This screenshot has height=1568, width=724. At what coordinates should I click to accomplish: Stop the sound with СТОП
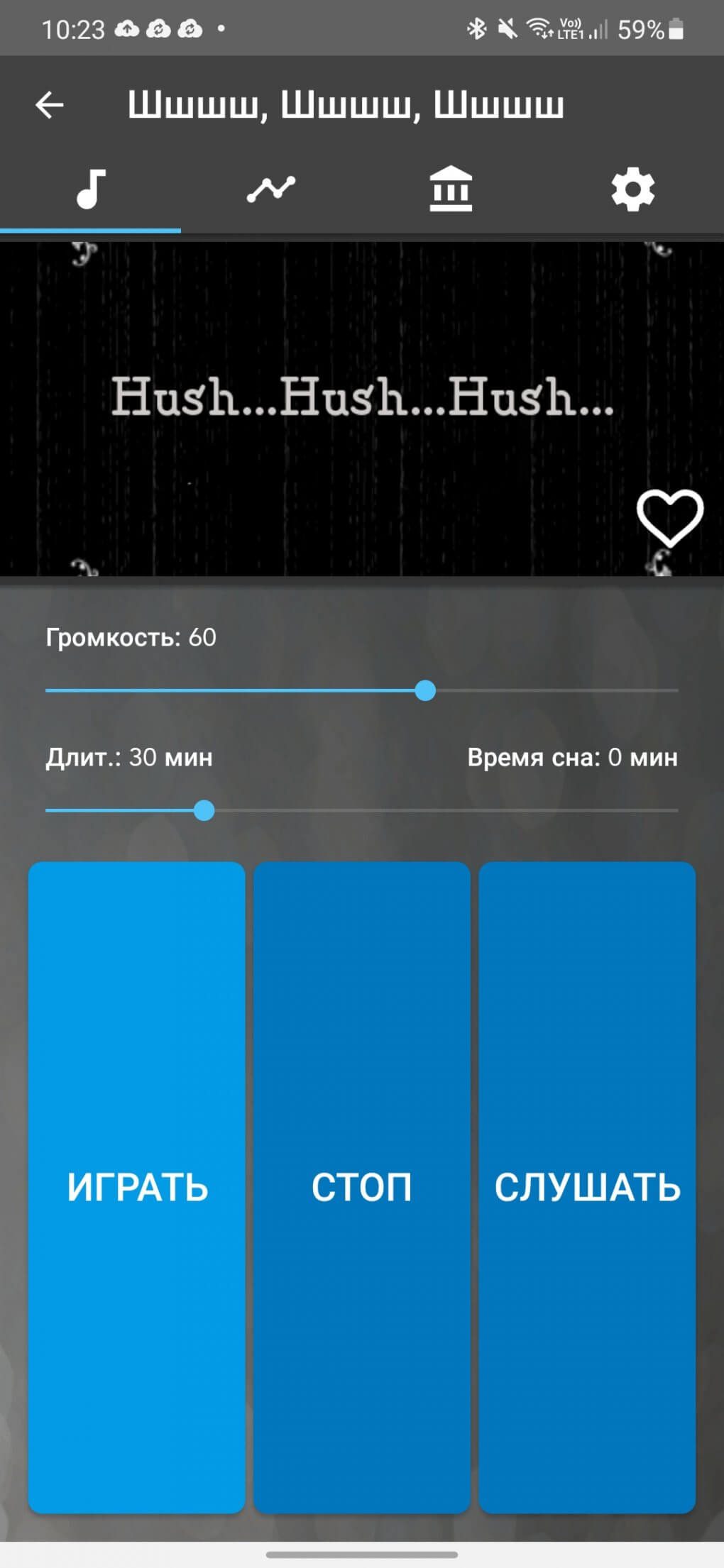pyautogui.click(x=362, y=1186)
